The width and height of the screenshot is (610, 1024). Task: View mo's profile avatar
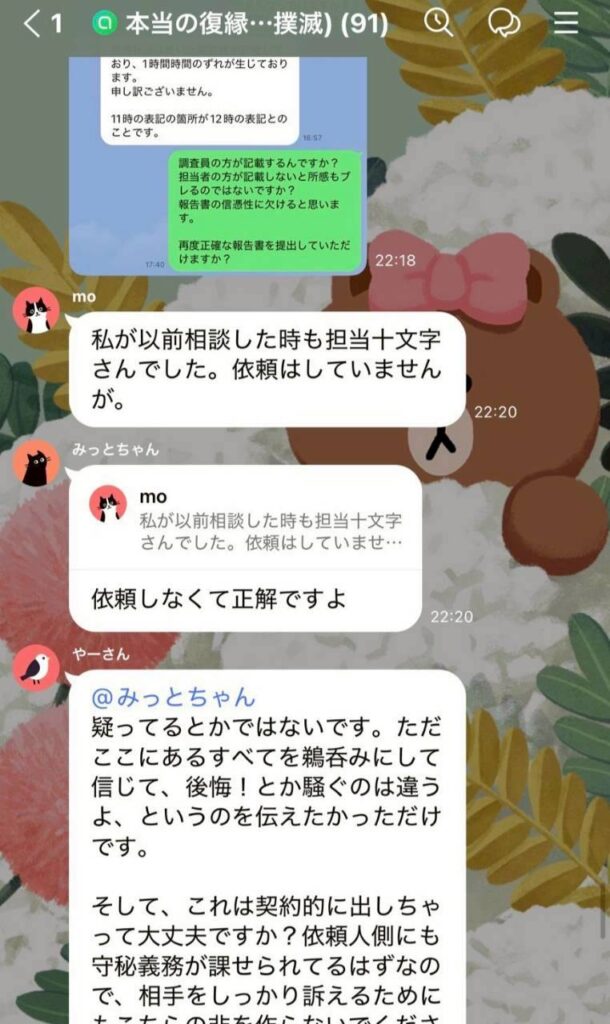click(36, 311)
